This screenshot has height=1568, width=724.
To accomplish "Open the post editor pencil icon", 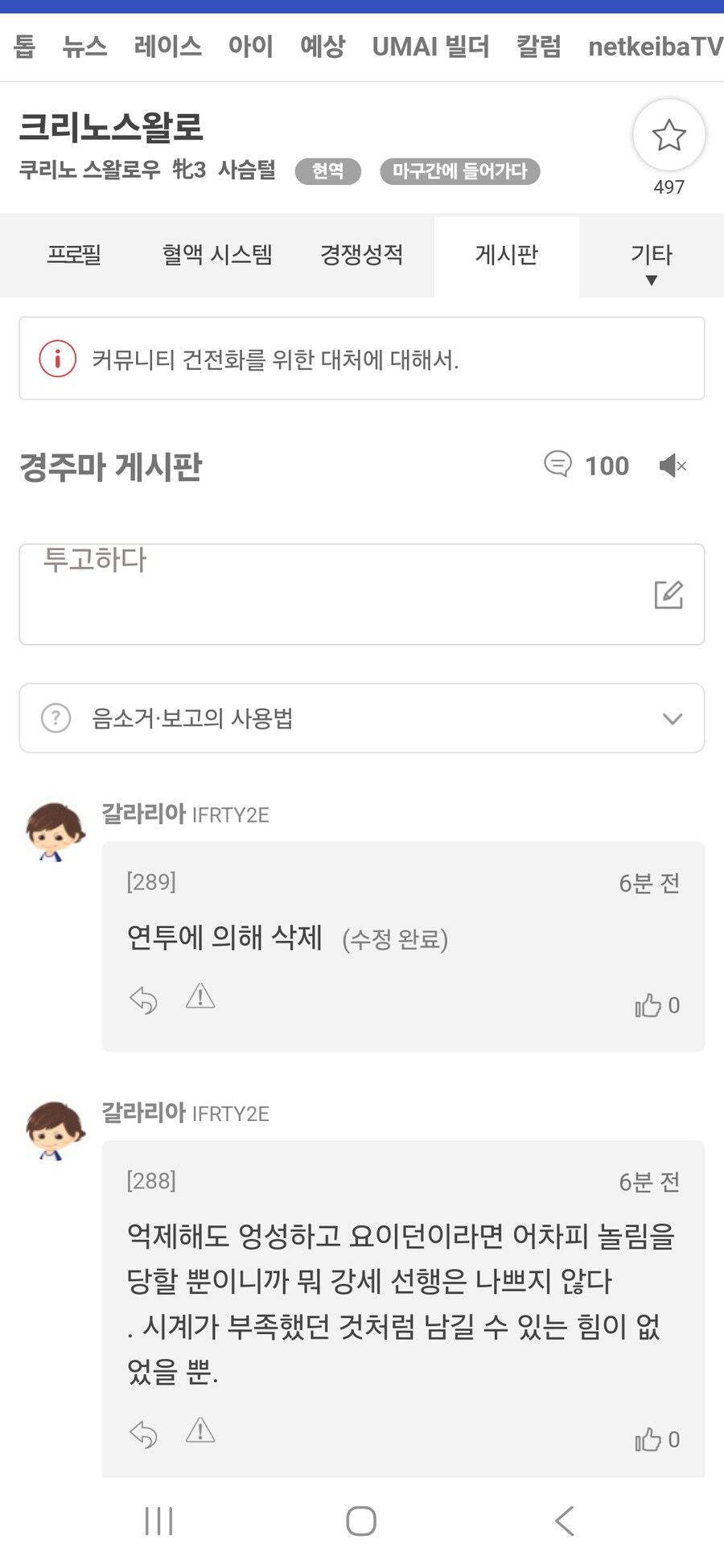I will coord(668,596).
